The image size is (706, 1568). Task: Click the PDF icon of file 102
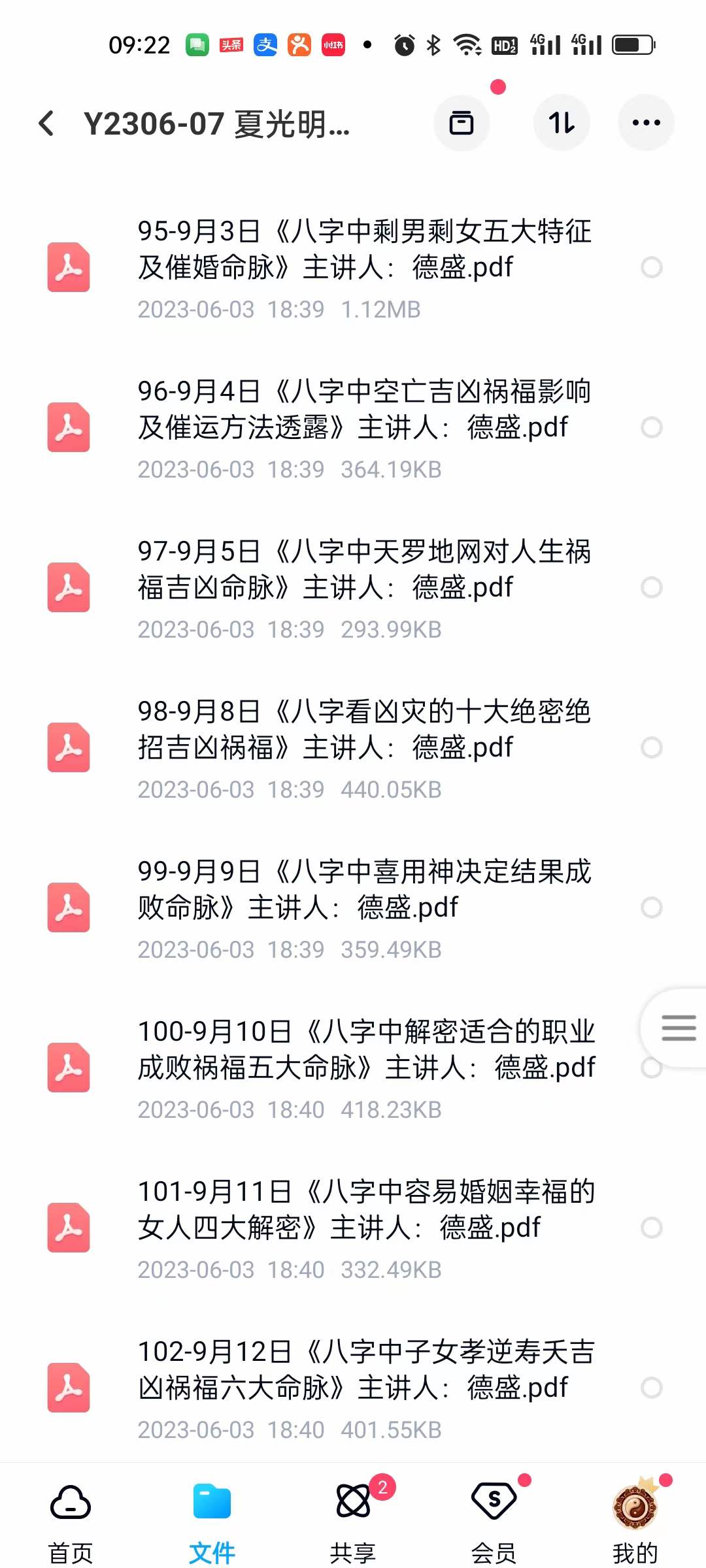pos(68,1386)
